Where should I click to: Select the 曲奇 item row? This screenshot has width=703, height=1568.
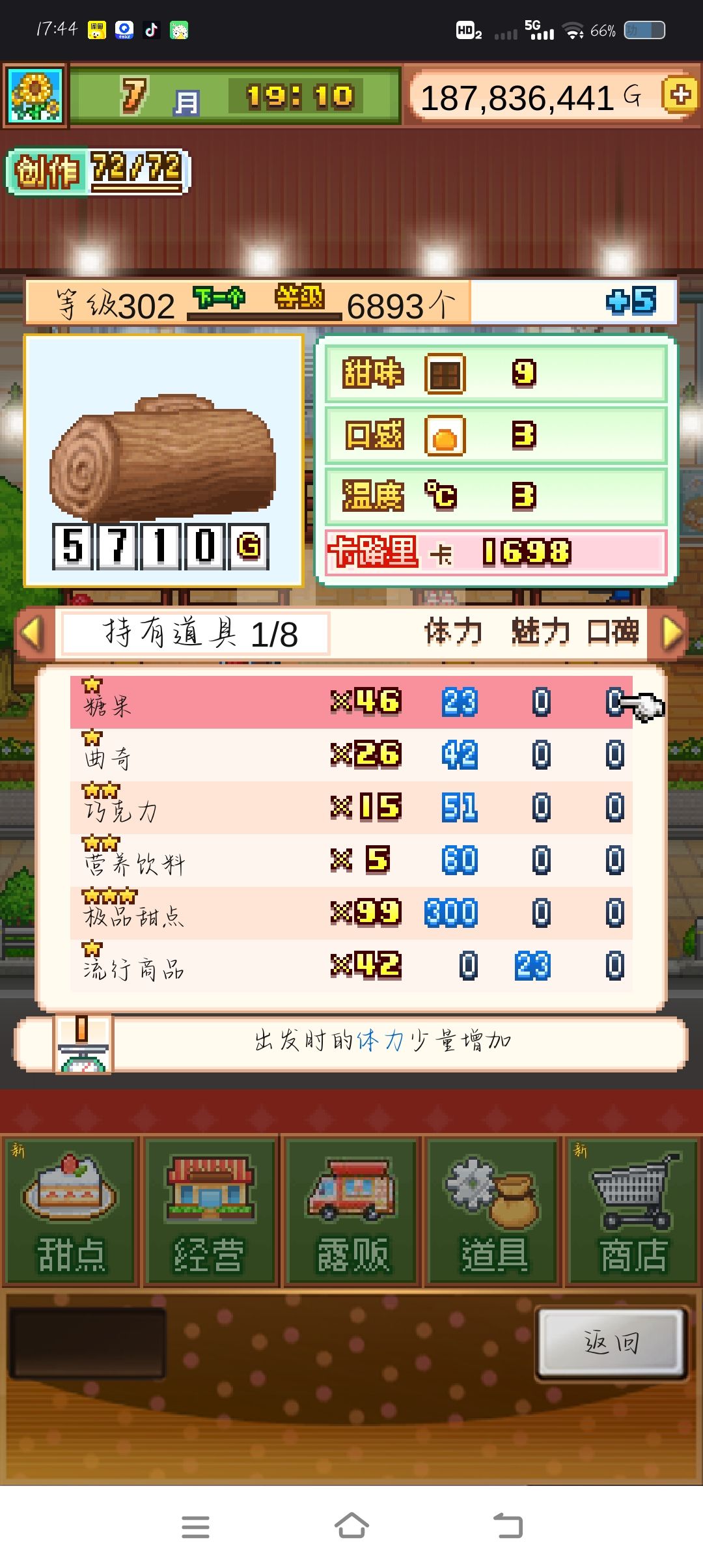pos(260,755)
